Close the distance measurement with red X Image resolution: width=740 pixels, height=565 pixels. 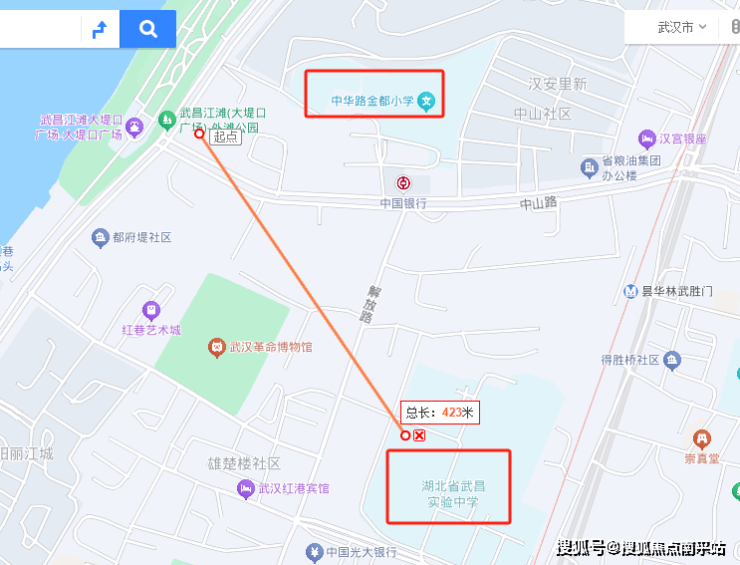click(x=420, y=435)
